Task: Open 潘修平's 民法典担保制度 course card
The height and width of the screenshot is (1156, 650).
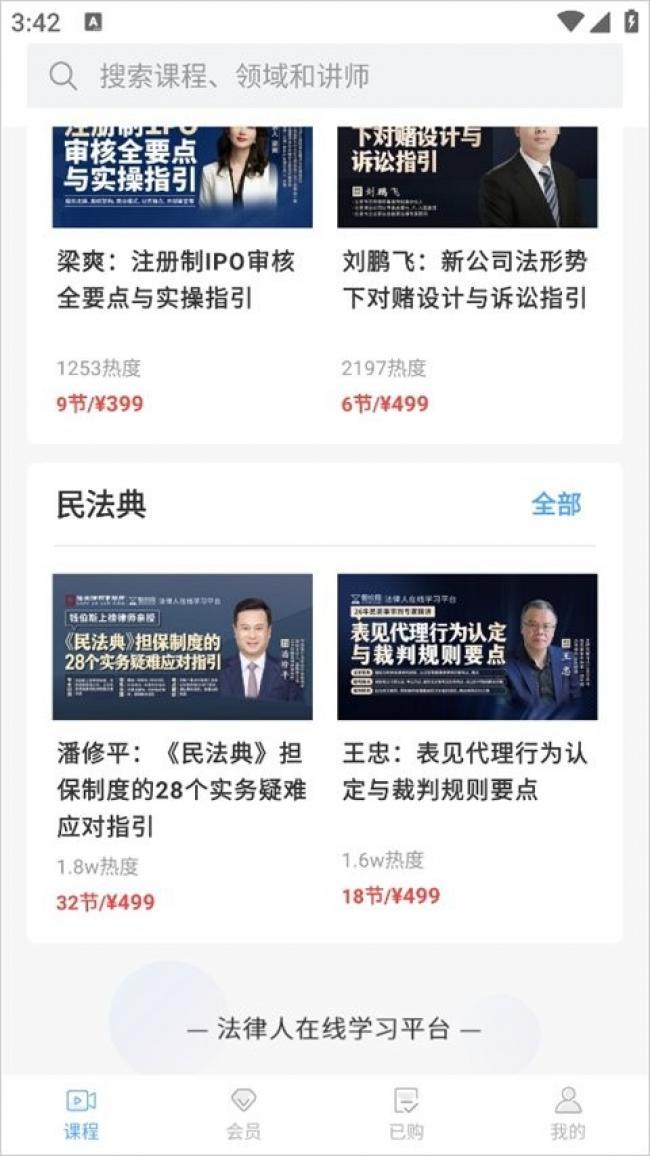Action: [x=182, y=743]
